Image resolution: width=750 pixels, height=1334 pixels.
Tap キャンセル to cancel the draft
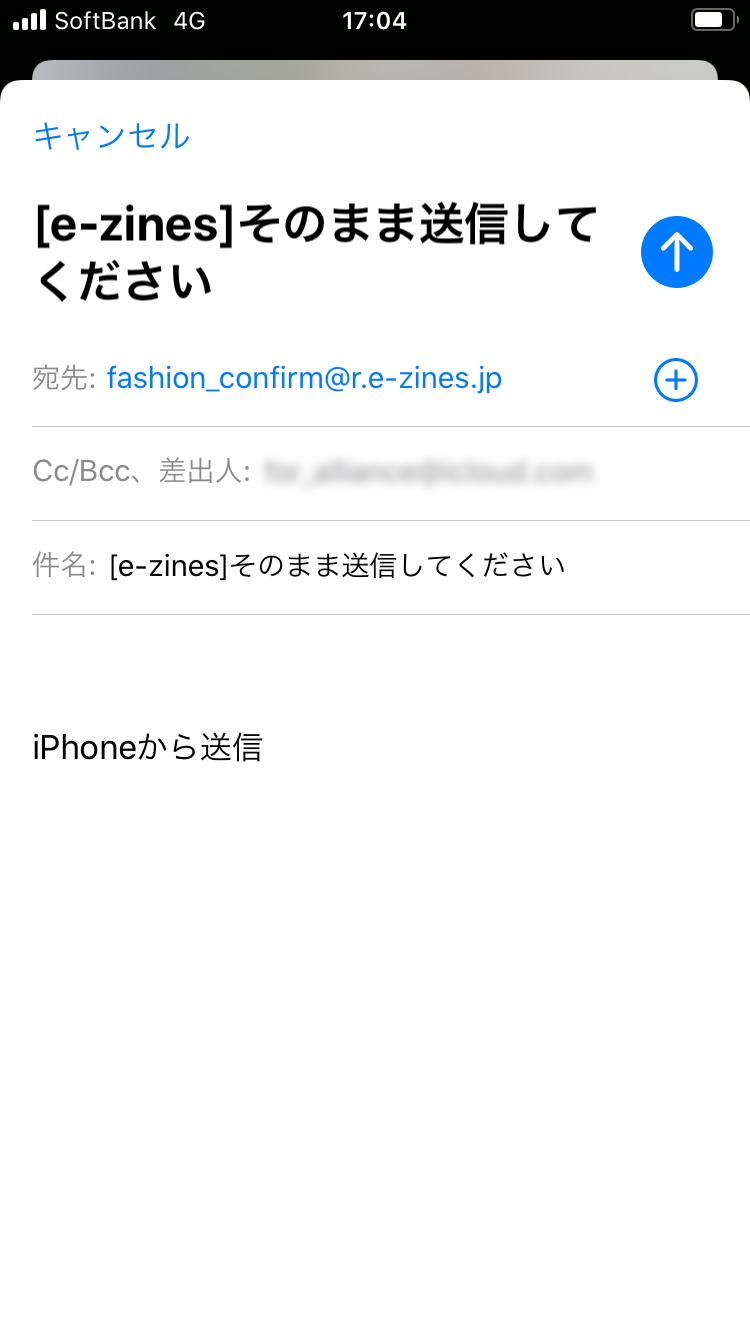point(111,135)
